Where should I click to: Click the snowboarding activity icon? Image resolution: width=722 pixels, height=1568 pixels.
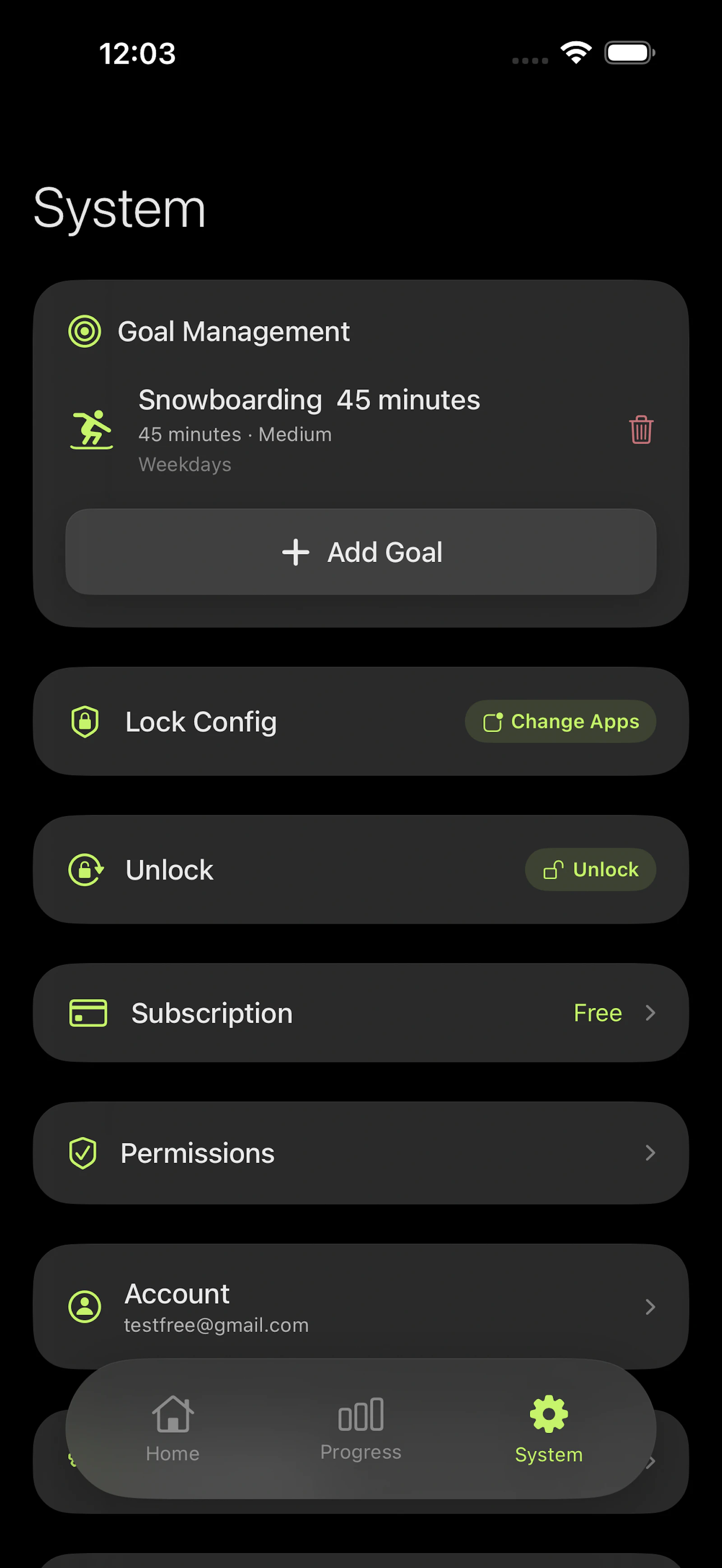pos(91,430)
